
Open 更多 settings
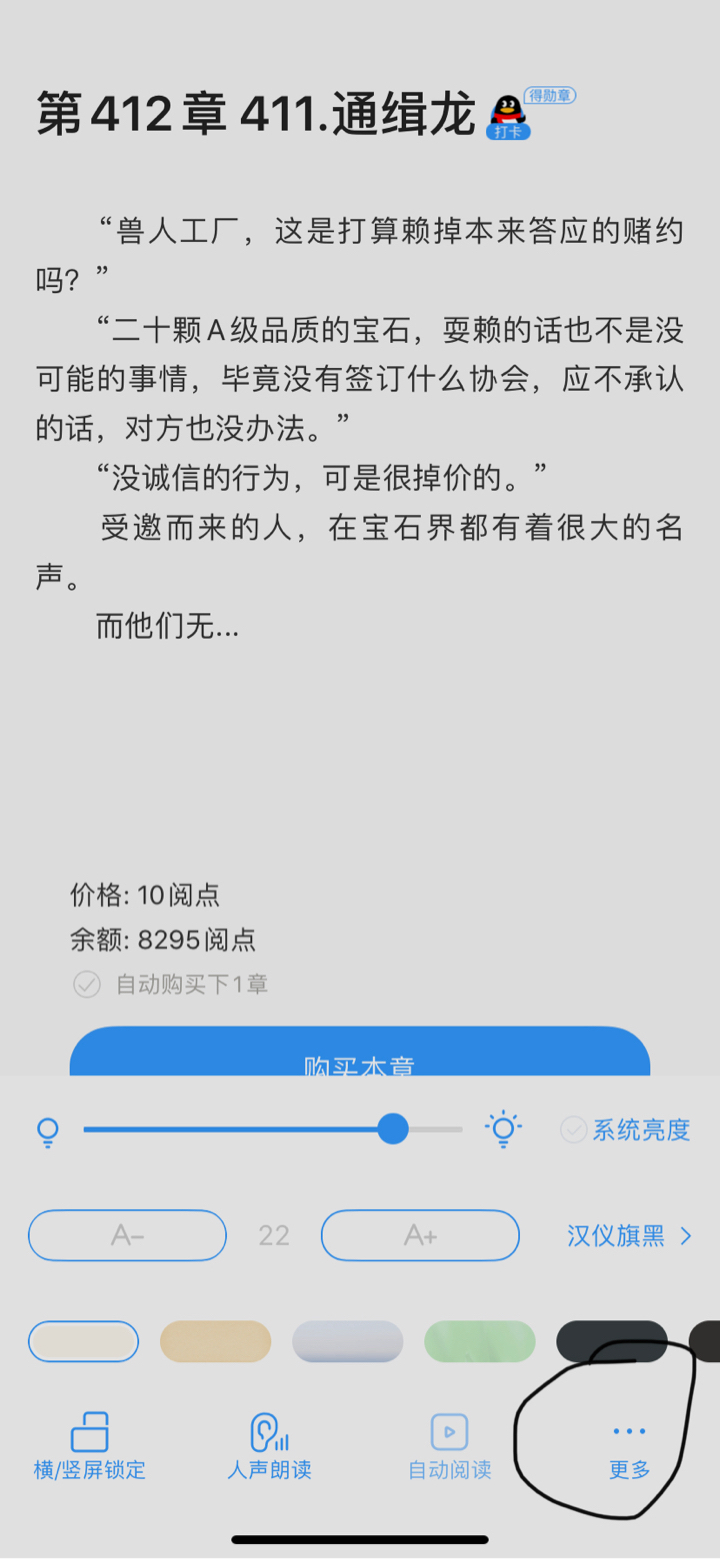pos(629,1449)
